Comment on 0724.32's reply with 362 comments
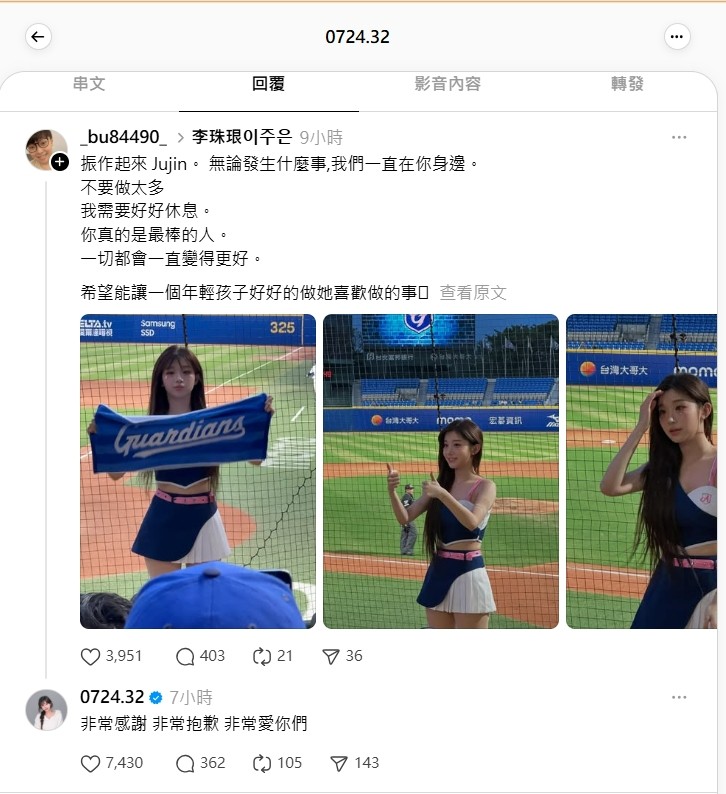Image resolution: width=726 pixels, height=794 pixels. point(185,763)
